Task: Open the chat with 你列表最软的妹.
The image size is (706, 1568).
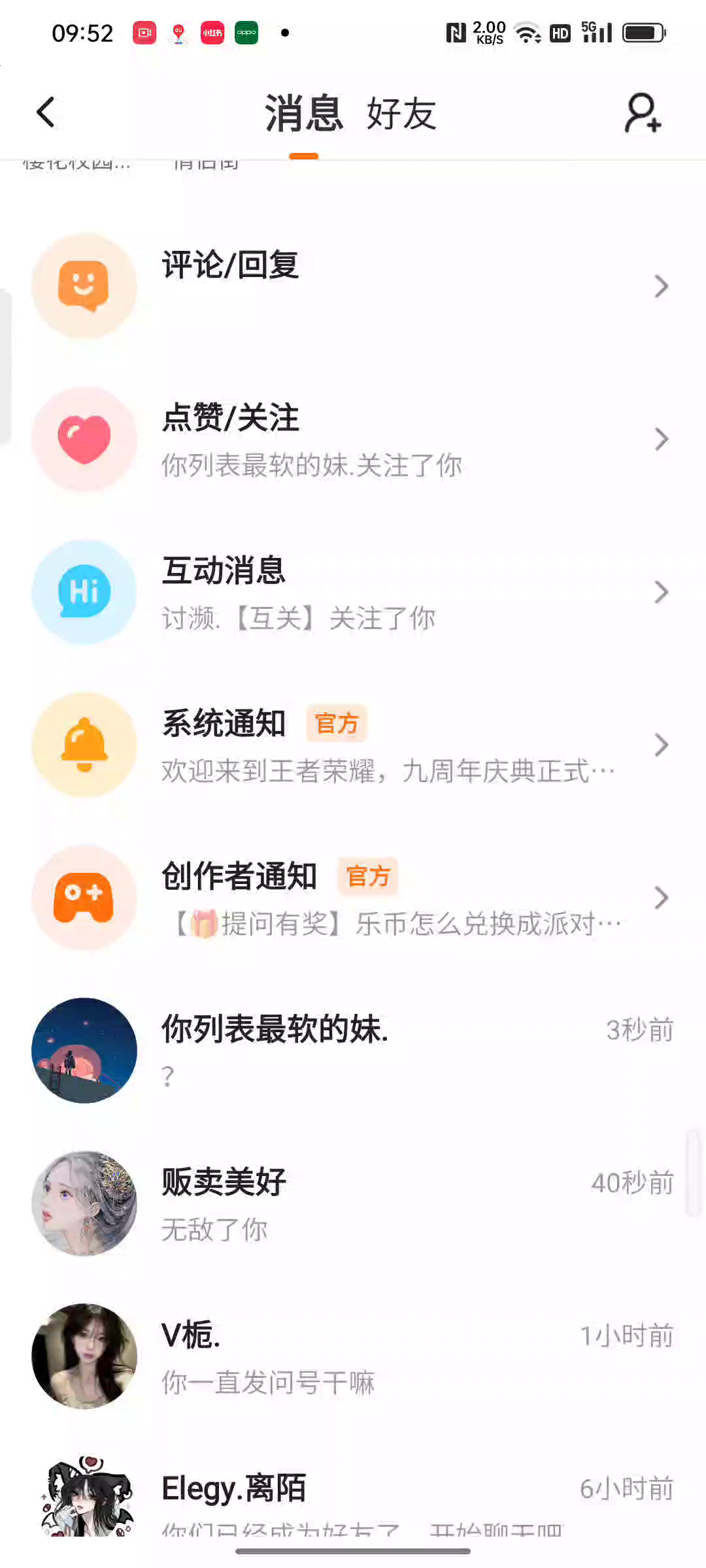Action: tap(353, 1051)
